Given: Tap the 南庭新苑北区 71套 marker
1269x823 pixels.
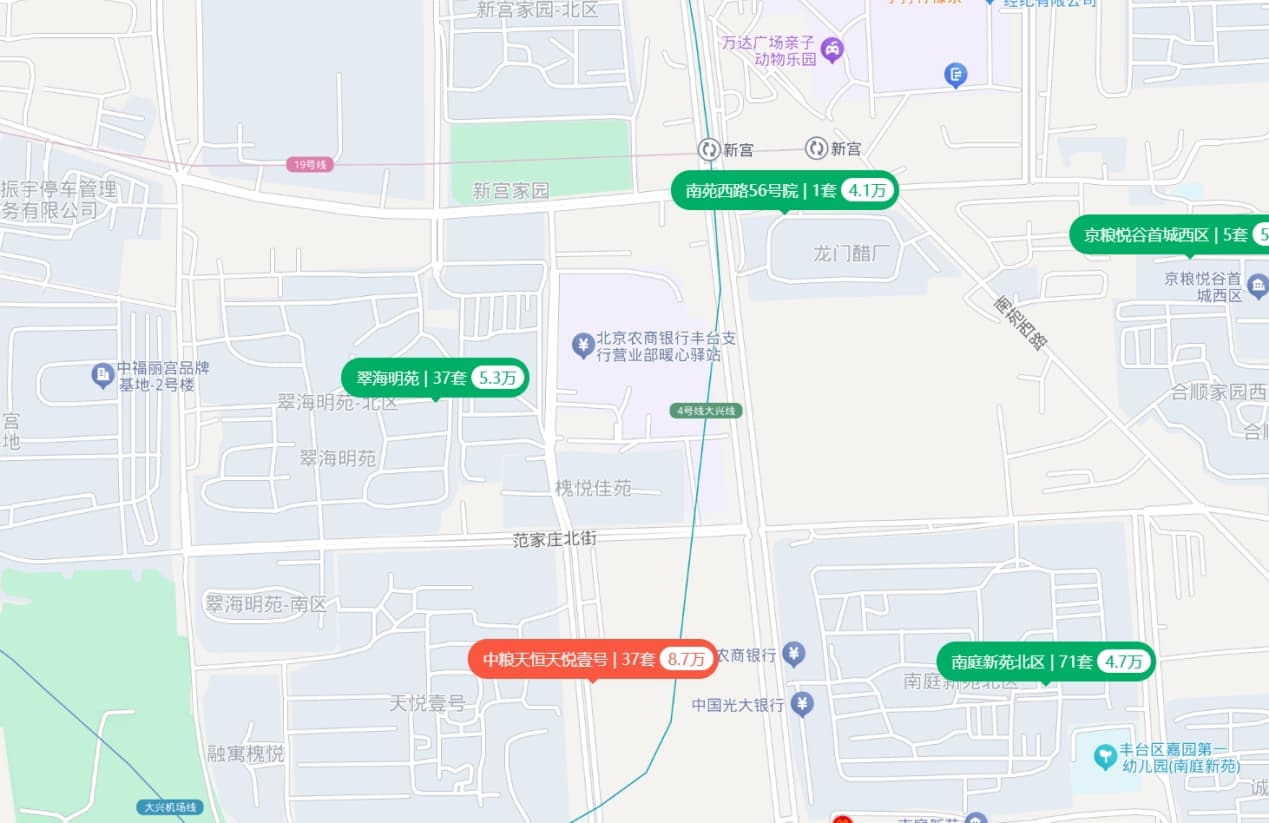Looking at the screenshot, I should coord(1045,662).
